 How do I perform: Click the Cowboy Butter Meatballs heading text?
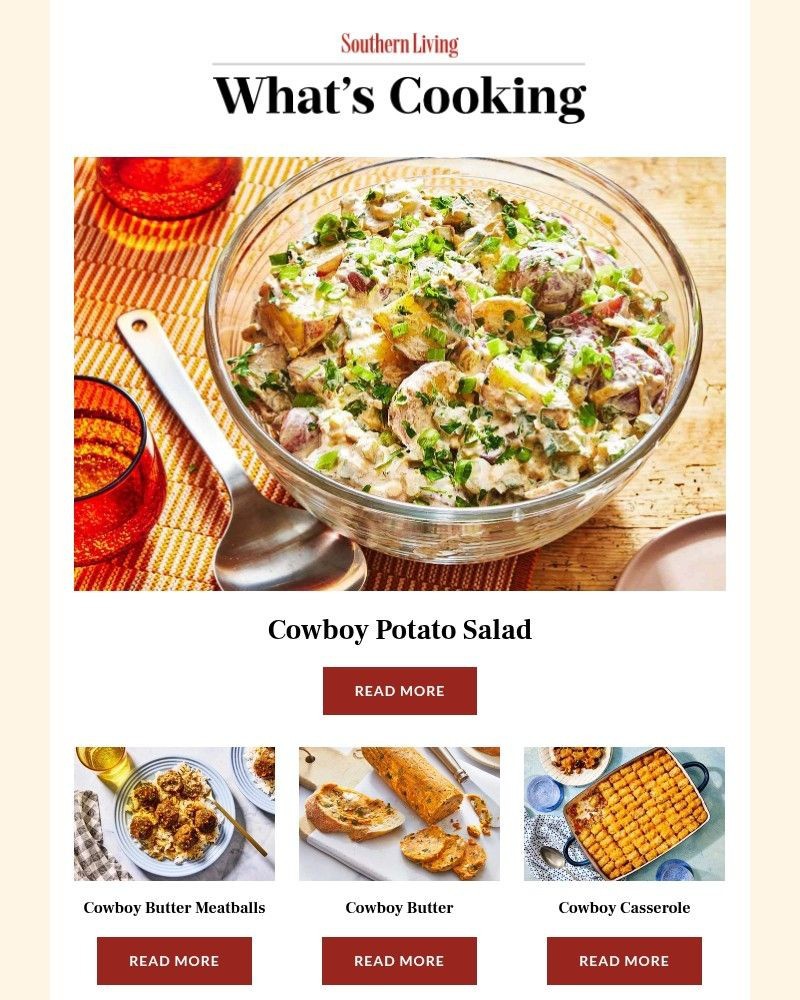(x=174, y=909)
